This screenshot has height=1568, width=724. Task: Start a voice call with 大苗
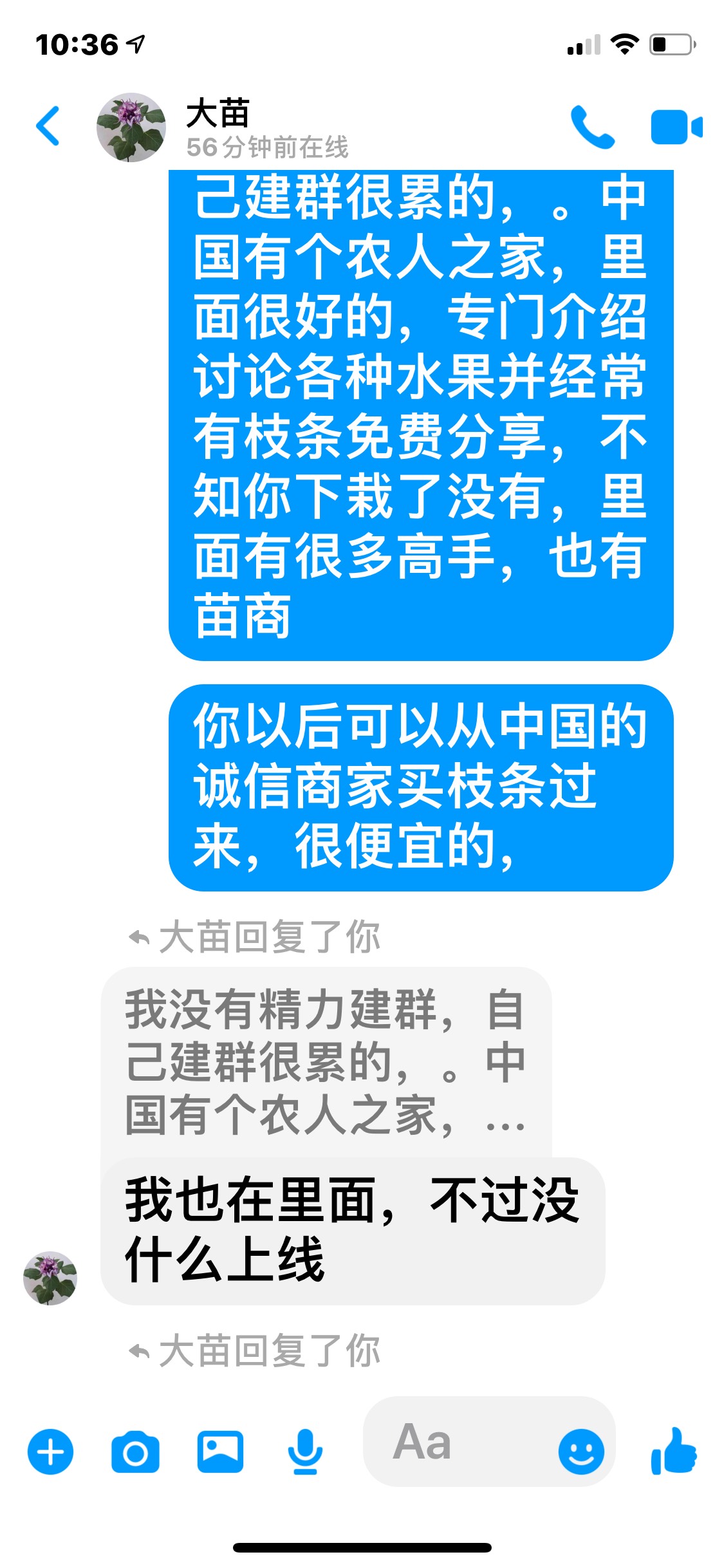[592, 127]
